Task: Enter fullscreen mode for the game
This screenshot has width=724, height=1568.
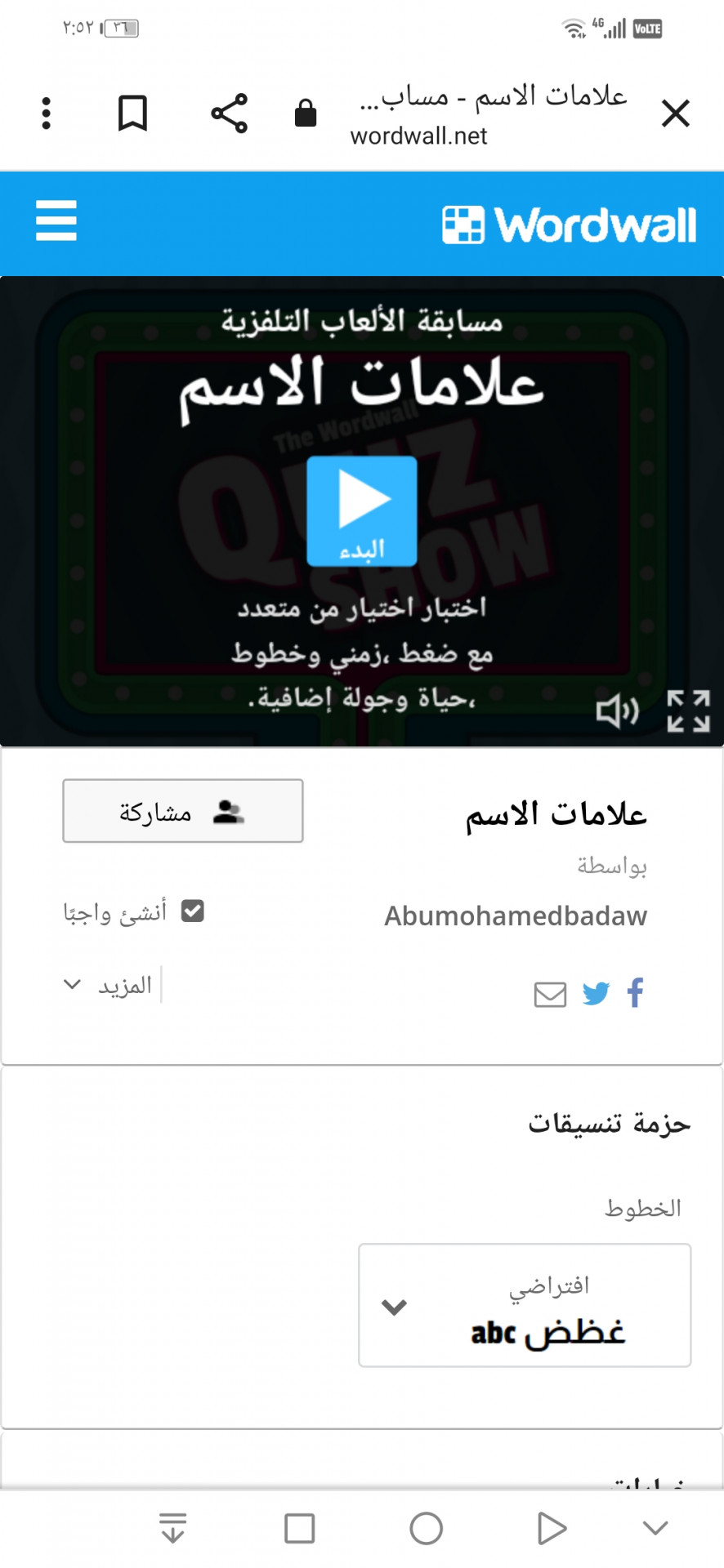Action: 688,710
